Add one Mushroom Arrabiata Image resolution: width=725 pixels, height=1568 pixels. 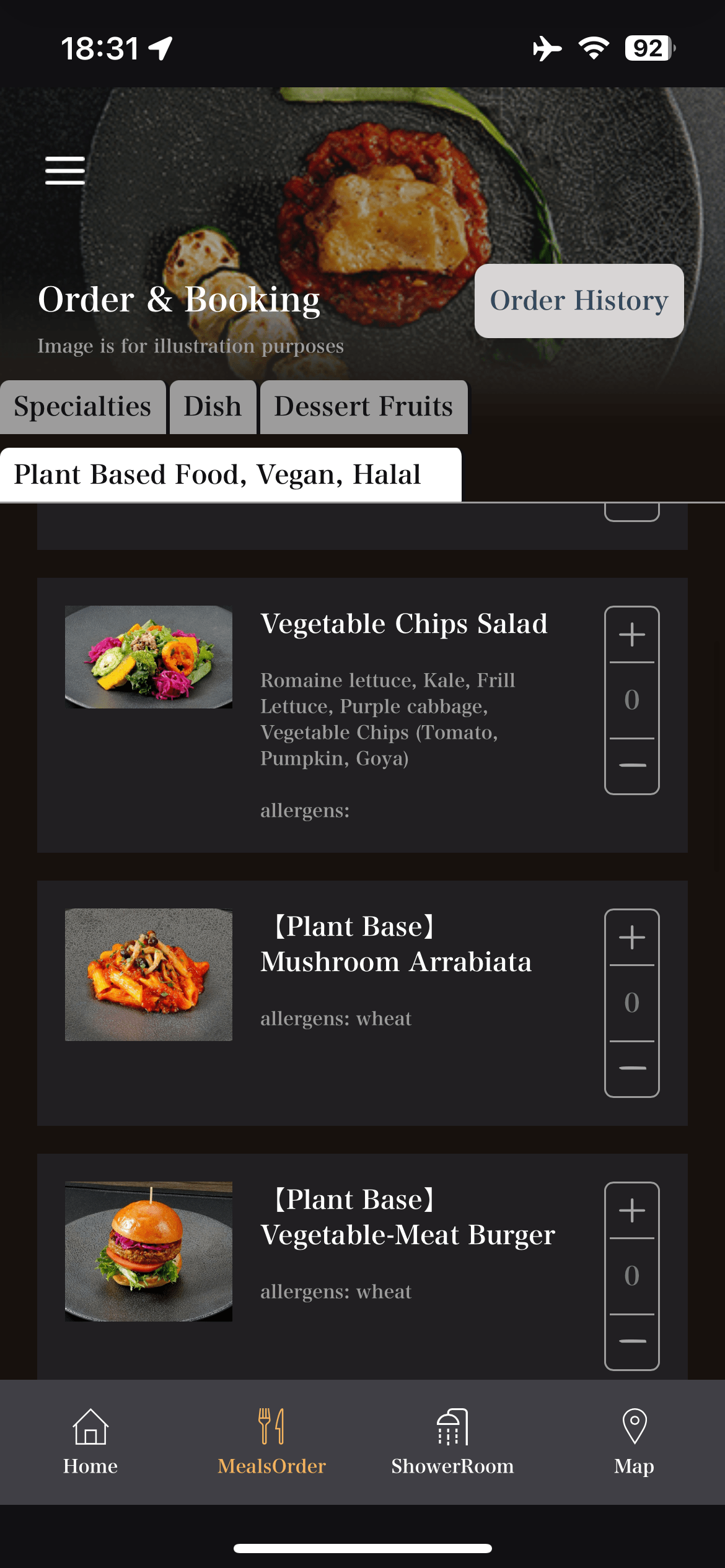631,938
